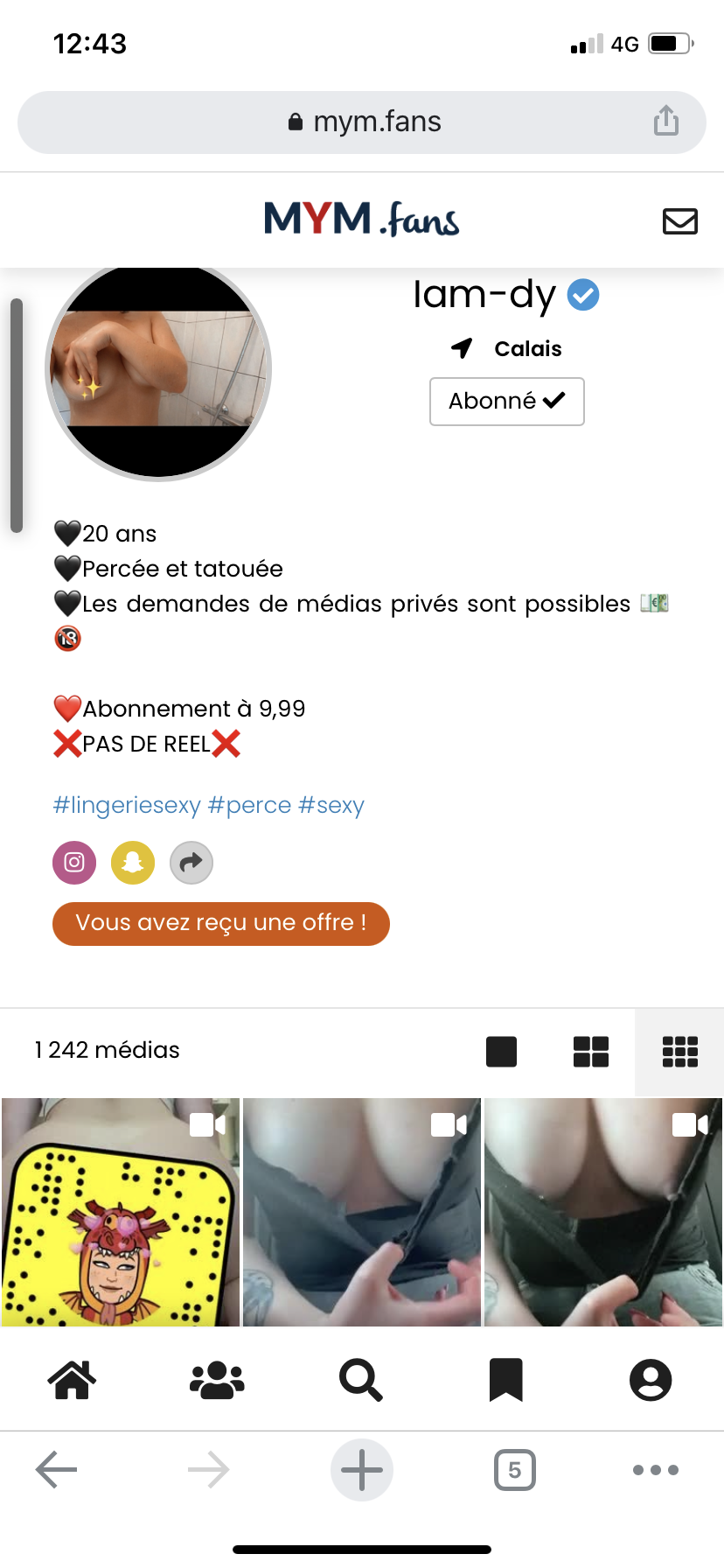Open the messages envelope icon
Screen dimensions: 724x1568
coord(679,221)
